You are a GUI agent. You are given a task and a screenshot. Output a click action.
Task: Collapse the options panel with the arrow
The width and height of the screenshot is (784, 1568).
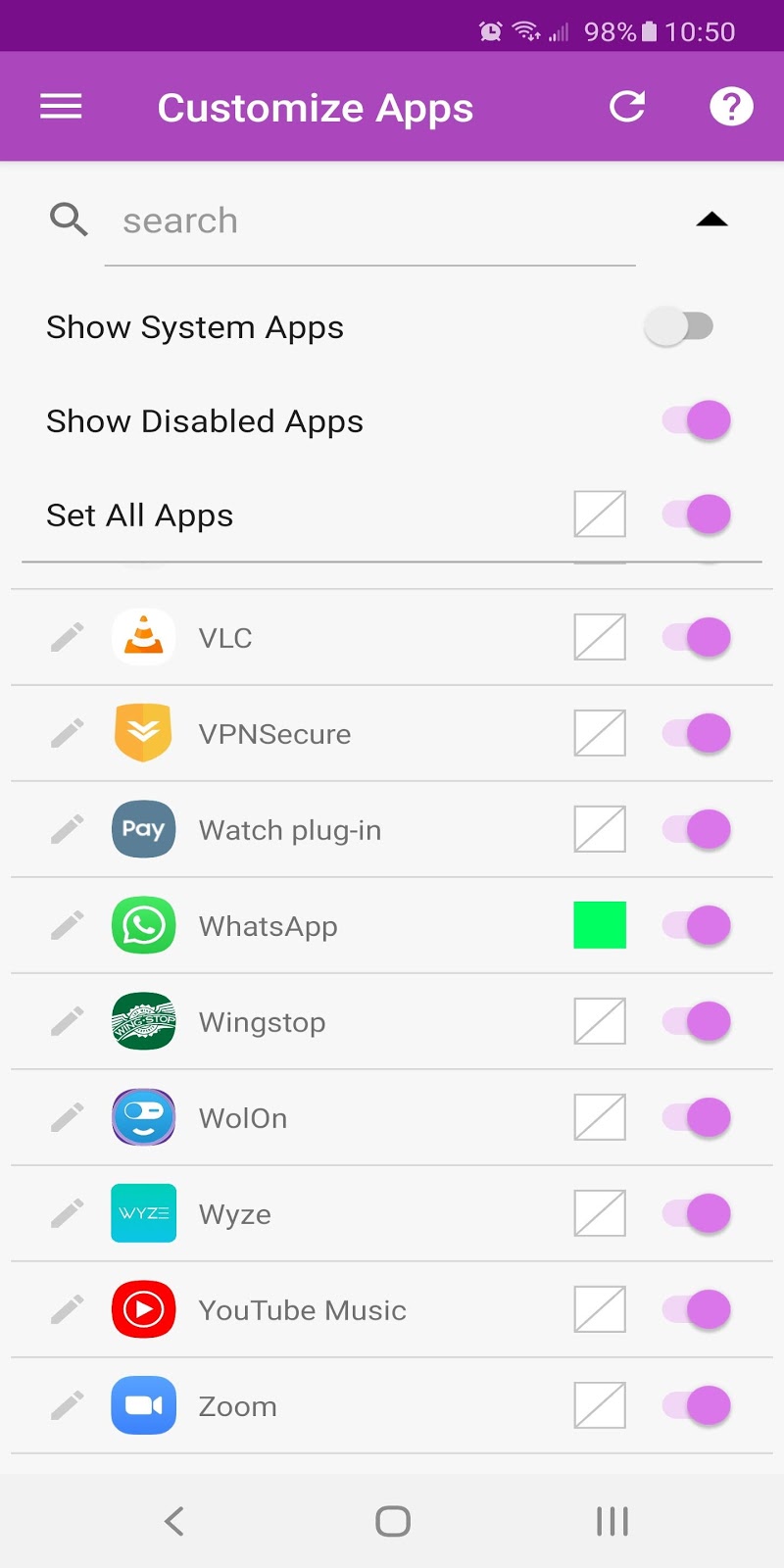tap(711, 220)
